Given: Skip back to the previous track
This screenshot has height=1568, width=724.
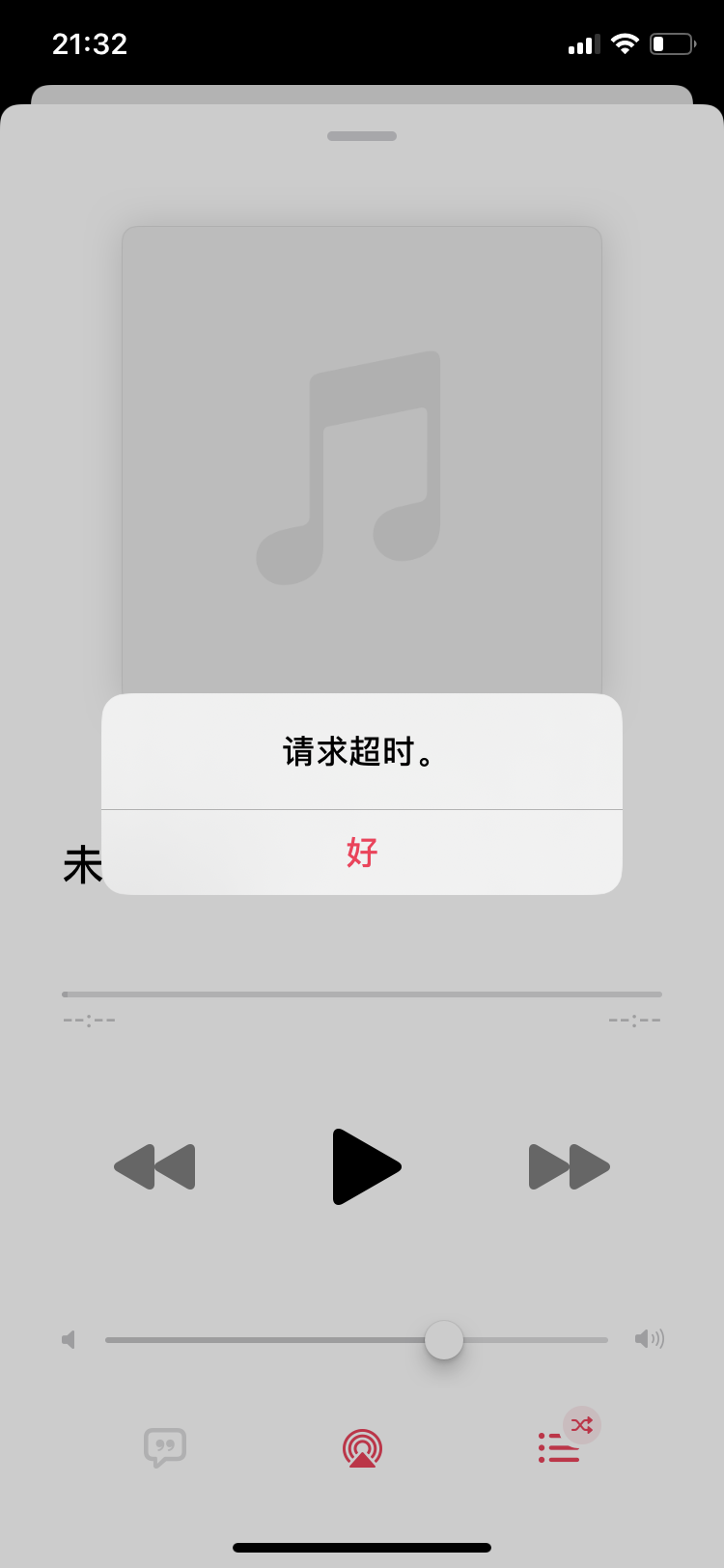Looking at the screenshot, I should (155, 1166).
